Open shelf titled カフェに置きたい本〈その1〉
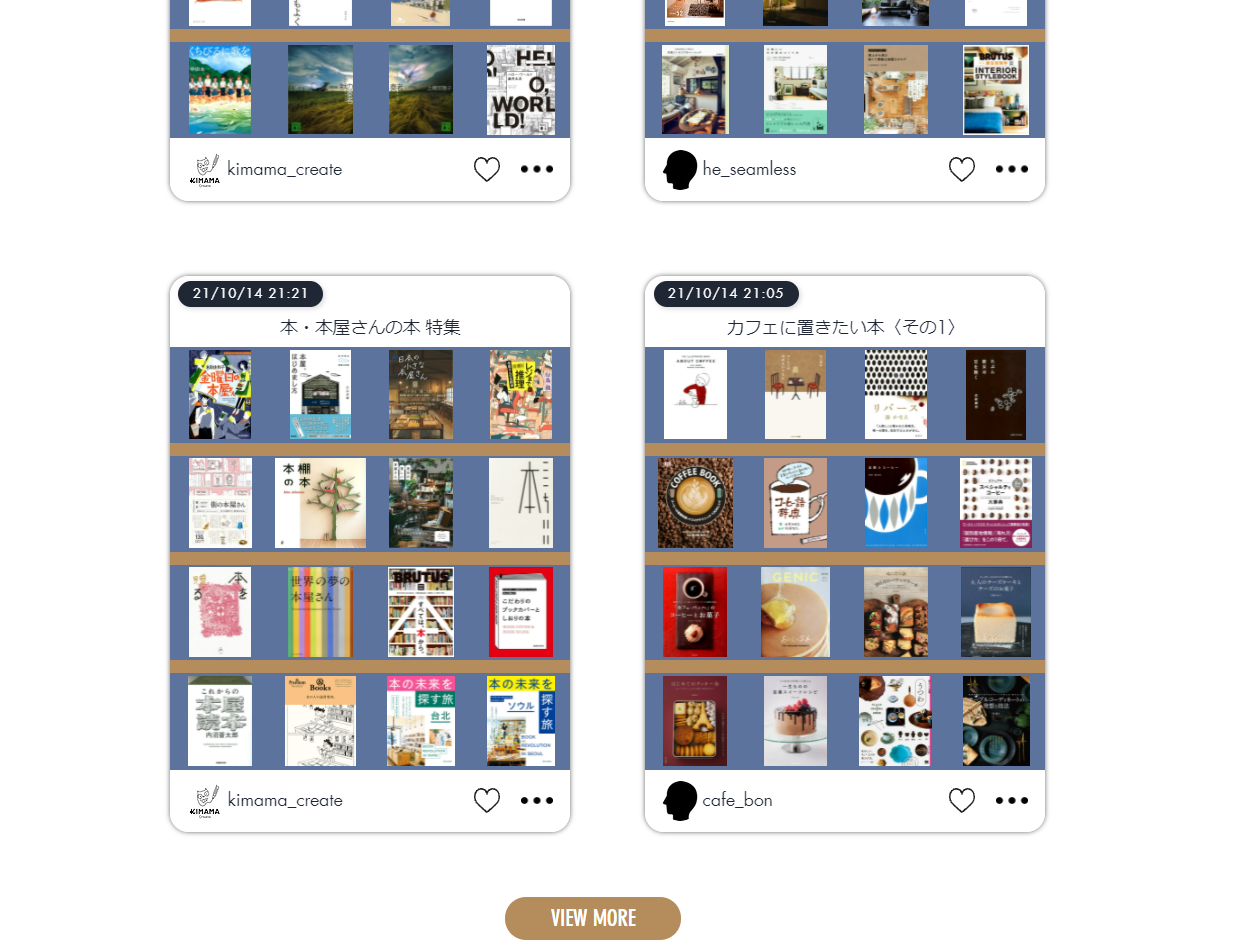Image resolution: width=1256 pixels, height=947 pixels. coord(845,327)
